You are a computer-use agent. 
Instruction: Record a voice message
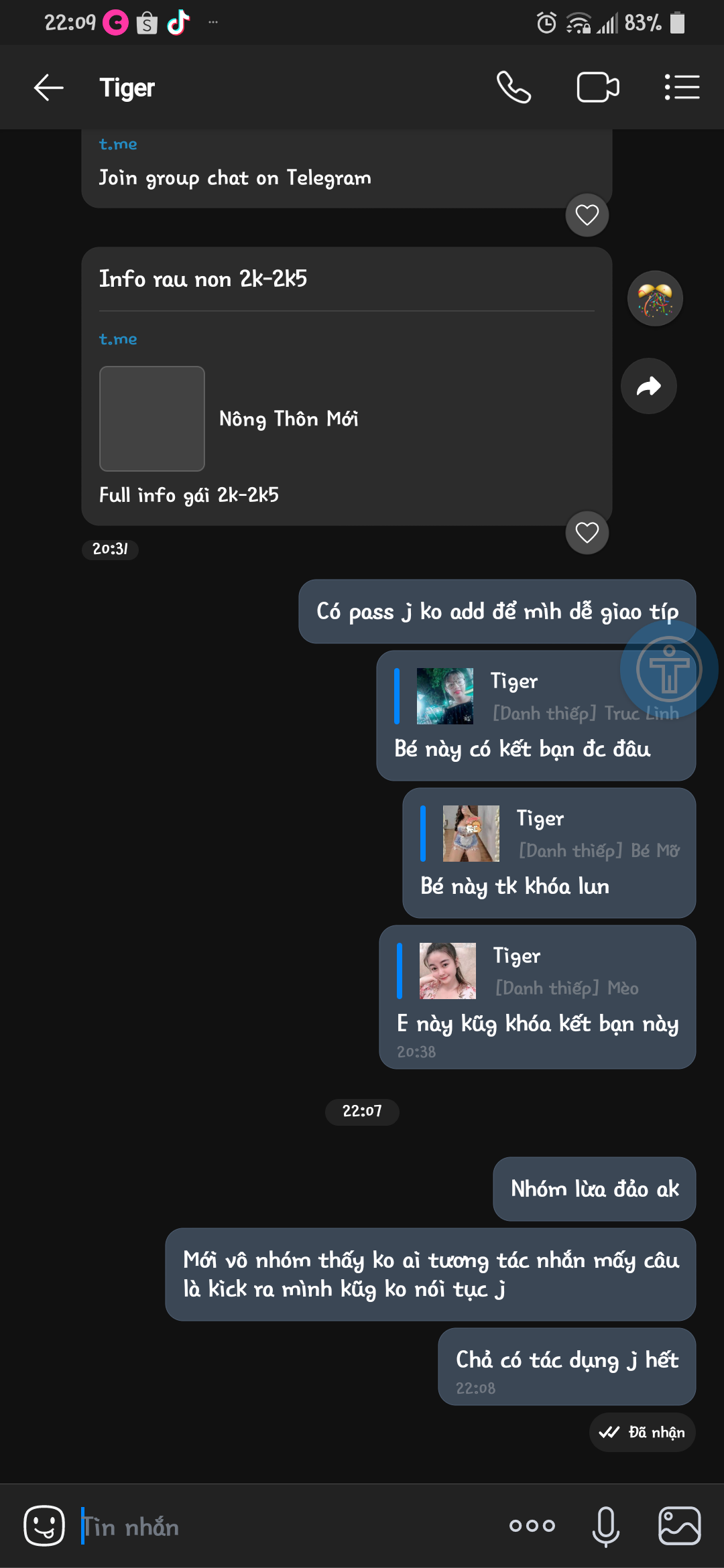pos(605,1526)
